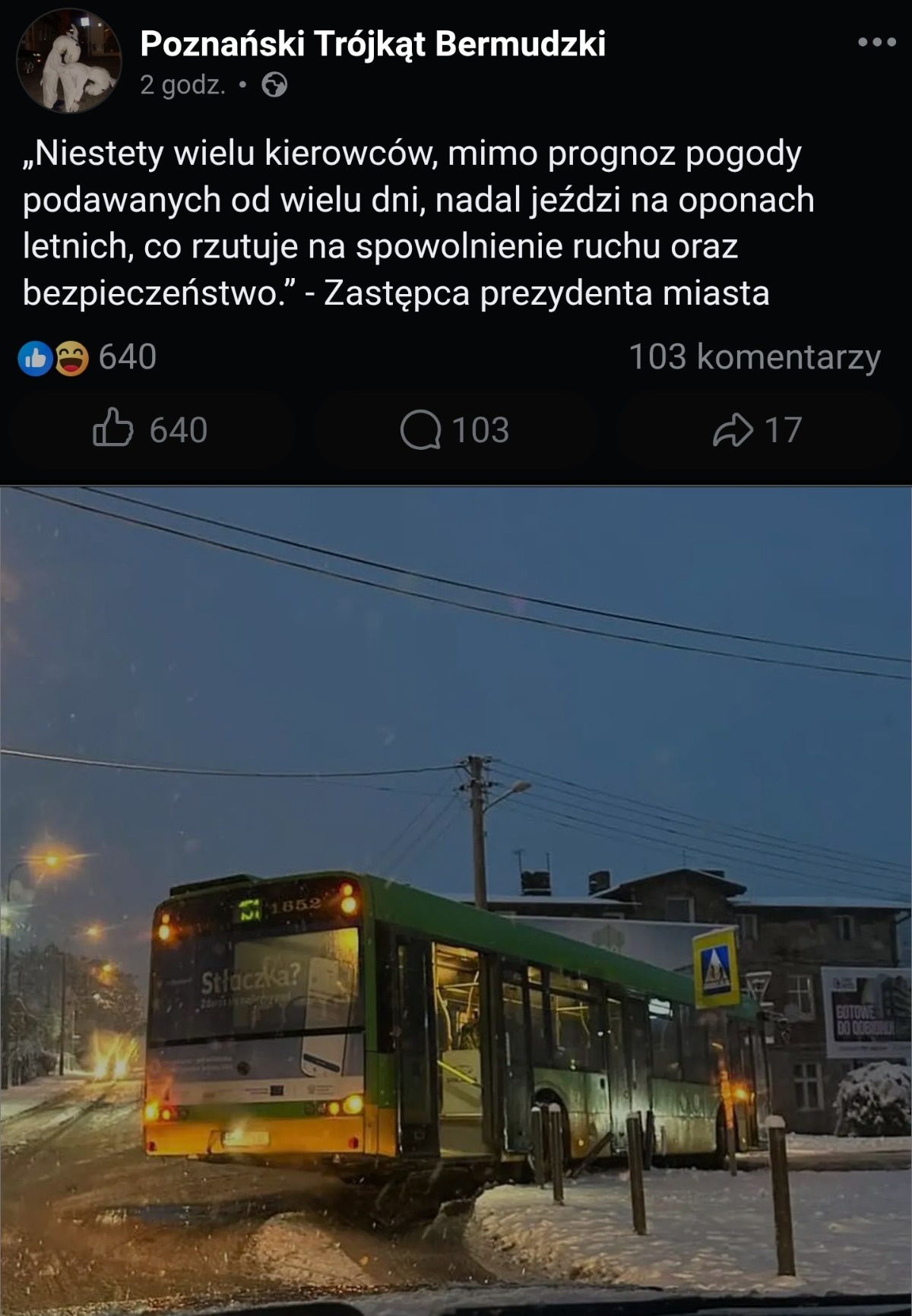Click the share arrow icon
The width and height of the screenshot is (912, 1316).
733,430
